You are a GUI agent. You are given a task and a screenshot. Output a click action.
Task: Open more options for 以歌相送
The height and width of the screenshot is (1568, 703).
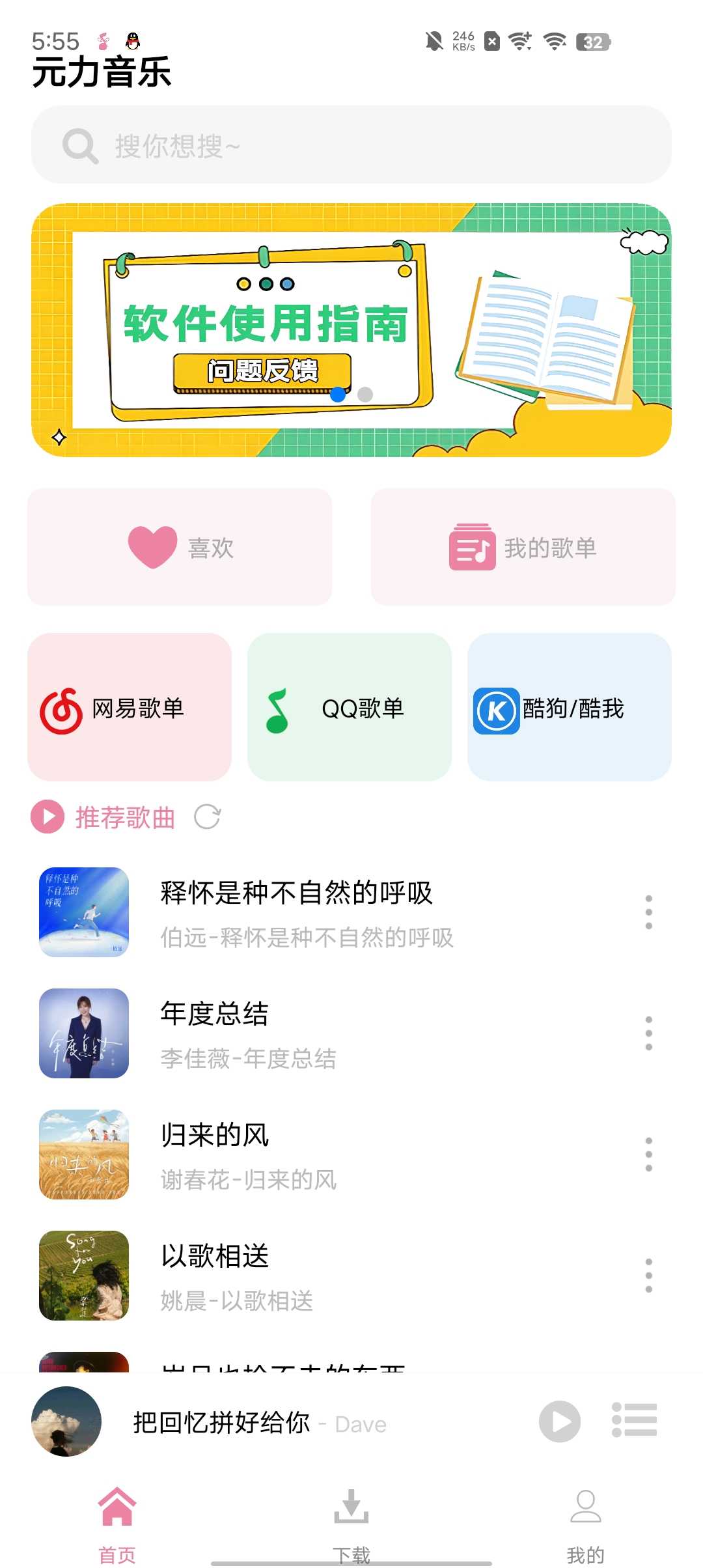(648, 1276)
